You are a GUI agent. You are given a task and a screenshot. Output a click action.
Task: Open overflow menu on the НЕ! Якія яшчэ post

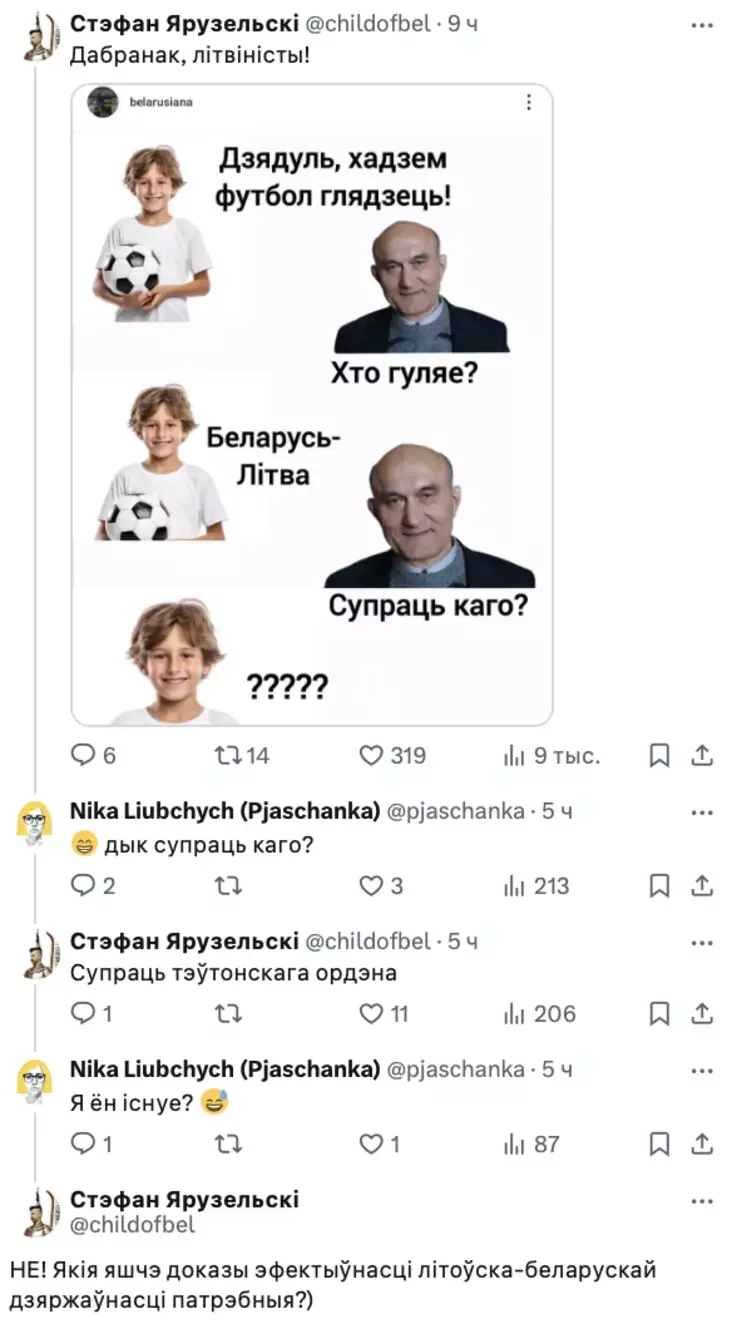[x=702, y=1201]
